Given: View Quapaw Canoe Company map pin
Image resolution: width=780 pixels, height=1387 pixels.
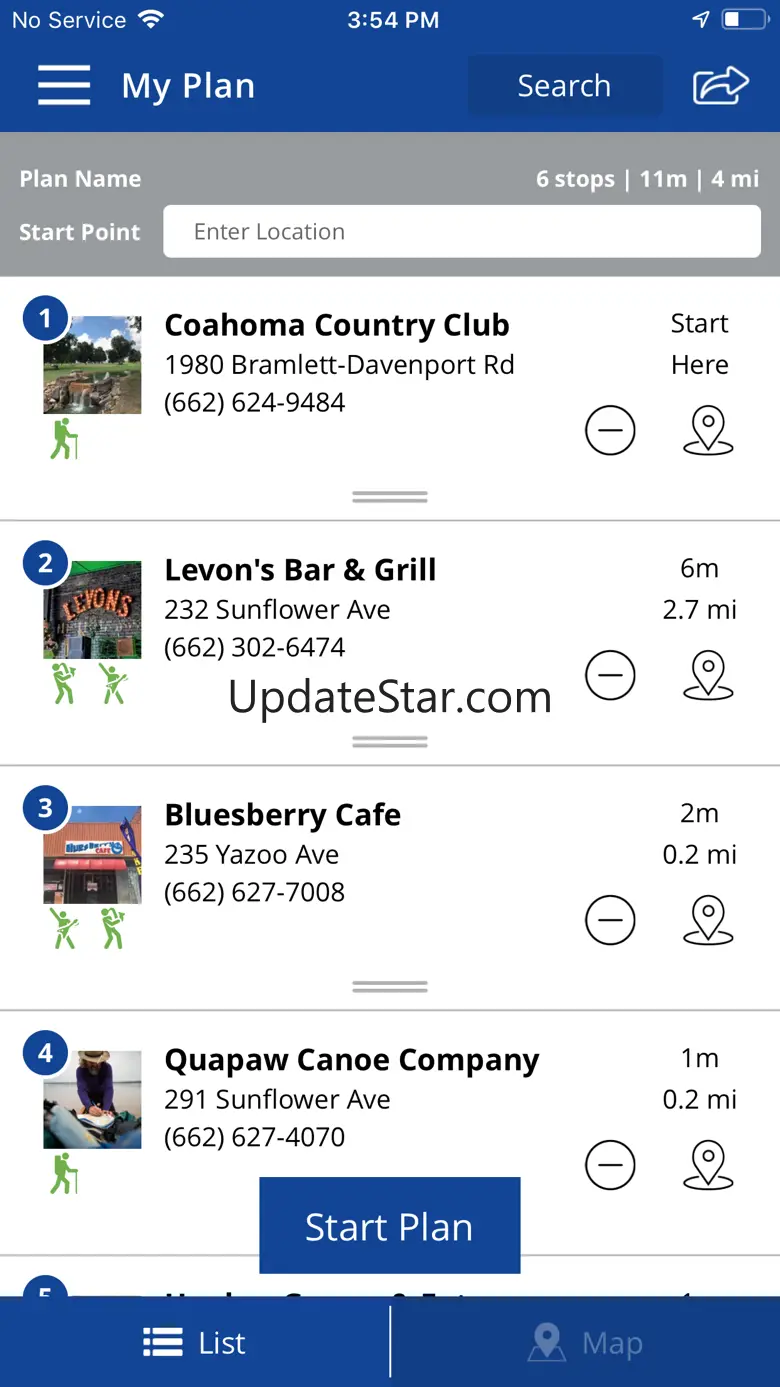Looking at the screenshot, I should (708, 1165).
